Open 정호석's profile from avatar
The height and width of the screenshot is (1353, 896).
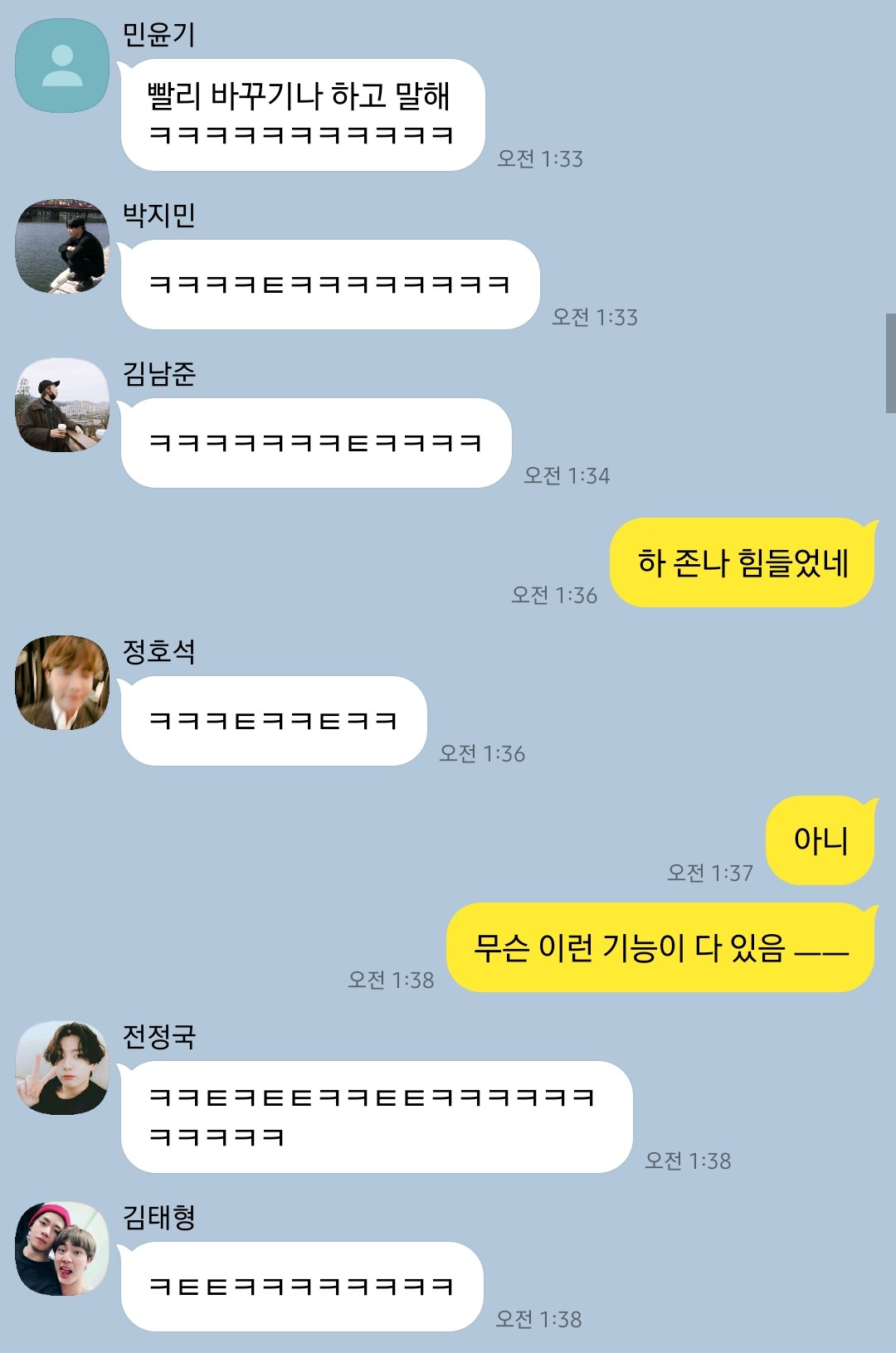[x=62, y=683]
